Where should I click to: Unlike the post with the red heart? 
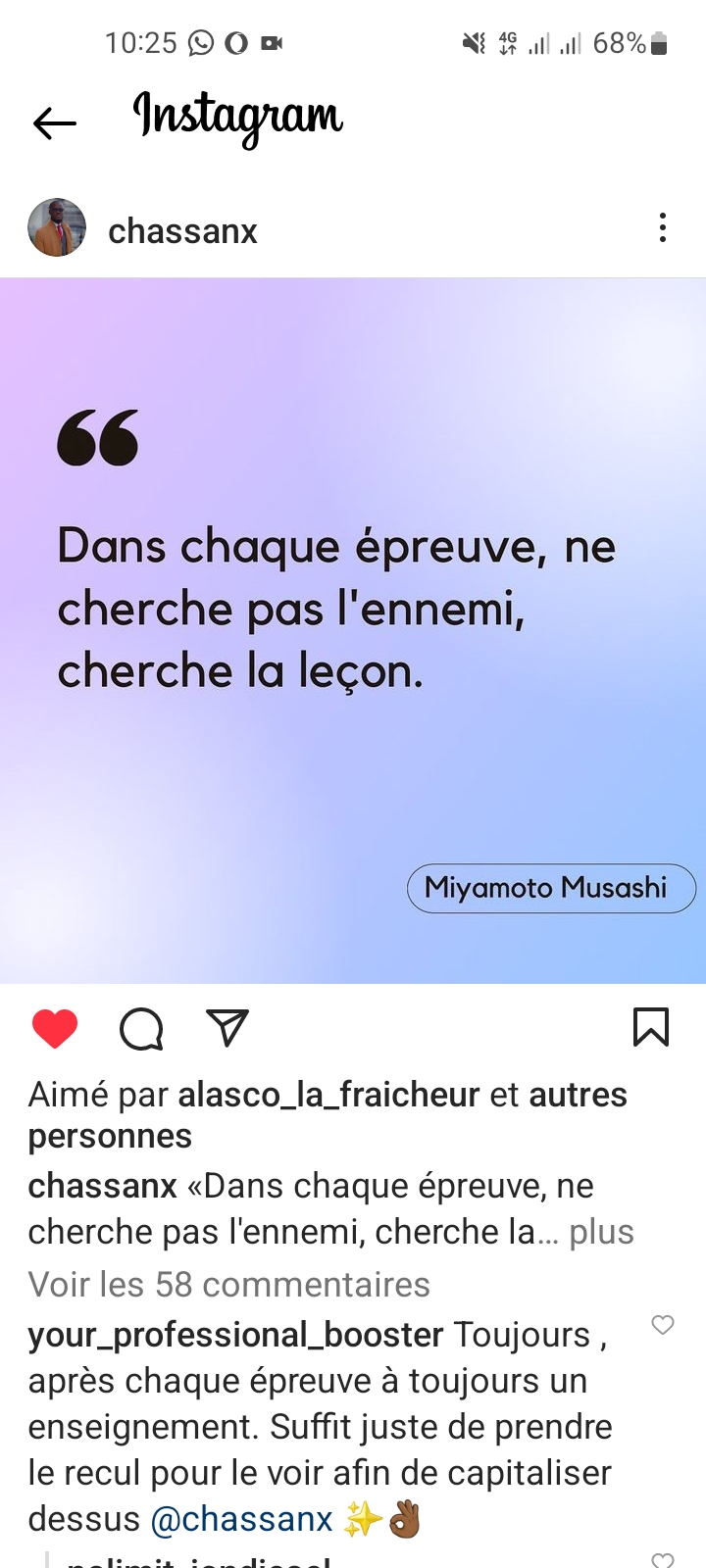coord(55,1028)
